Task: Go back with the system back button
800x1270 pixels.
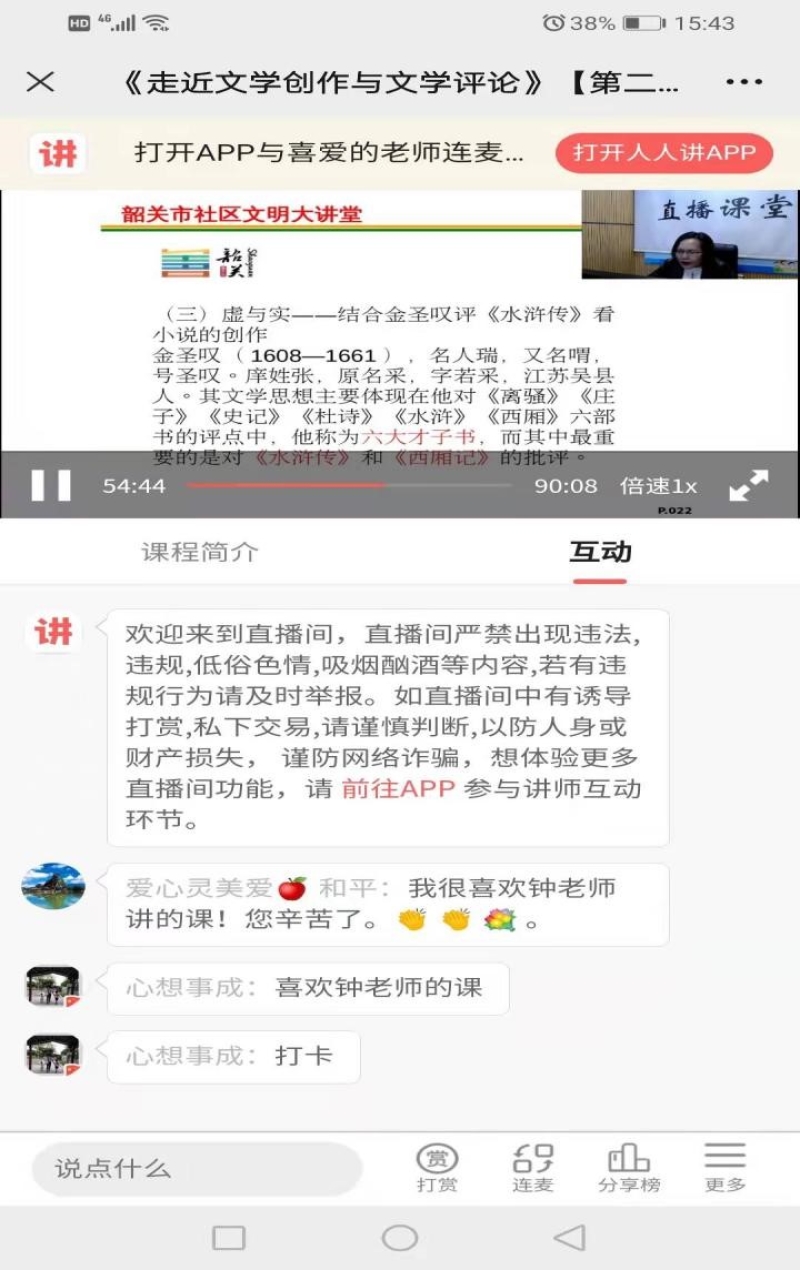Action: click(570, 1238)
